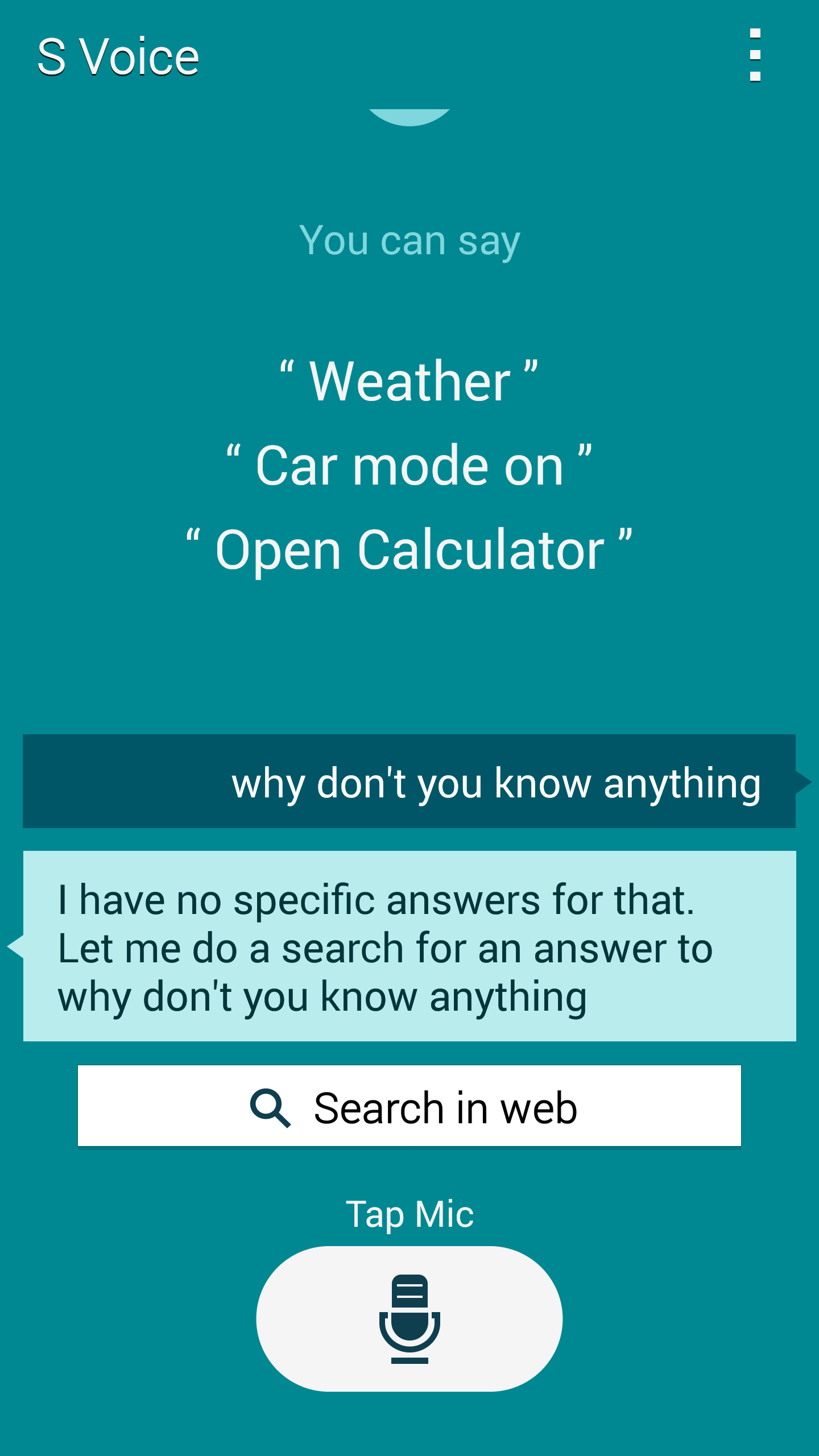Open the overflow menu

(755, 55)
